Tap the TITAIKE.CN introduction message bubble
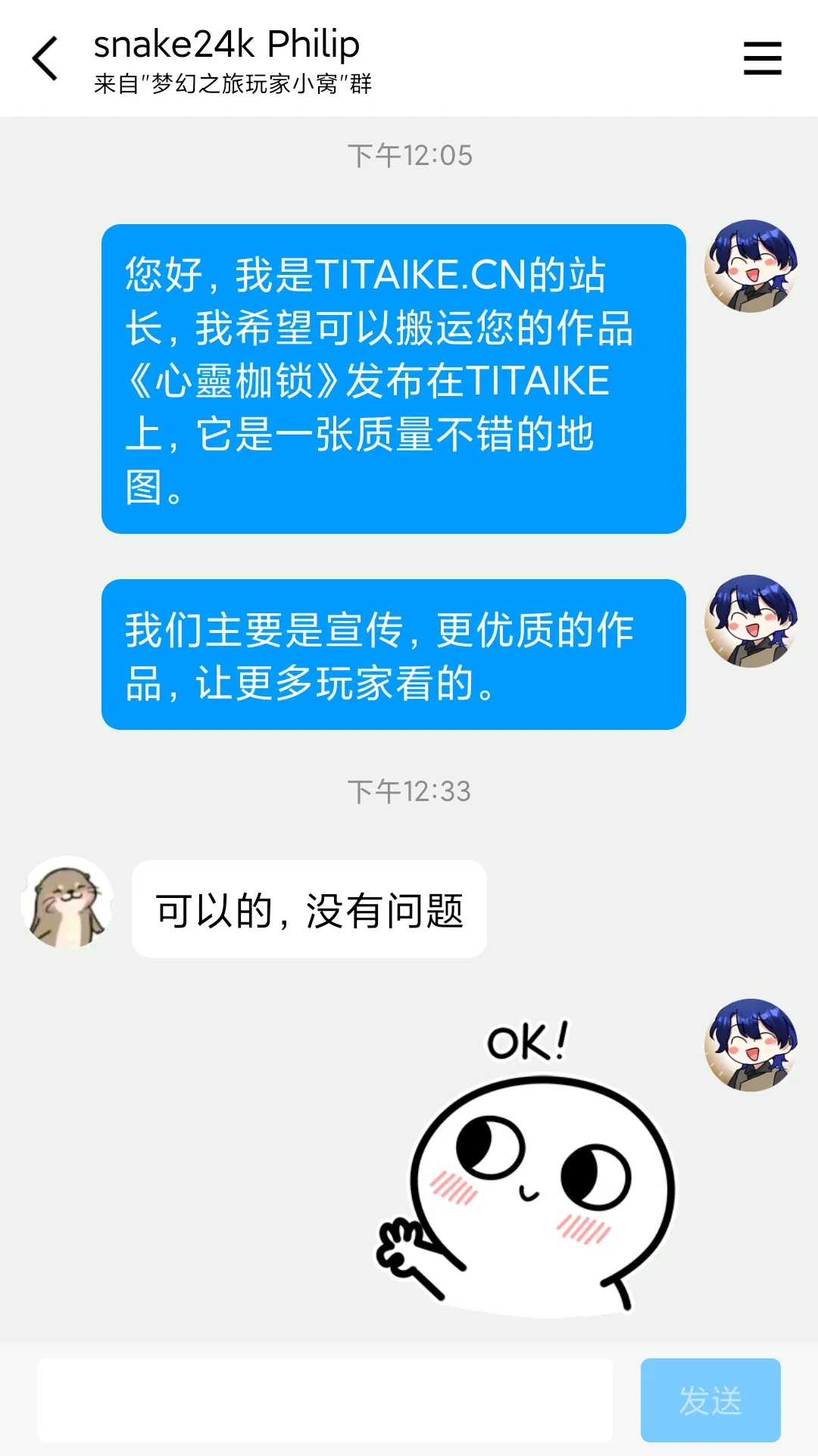Viewport: 818px width, 1456px height. (x=394, y=375)
